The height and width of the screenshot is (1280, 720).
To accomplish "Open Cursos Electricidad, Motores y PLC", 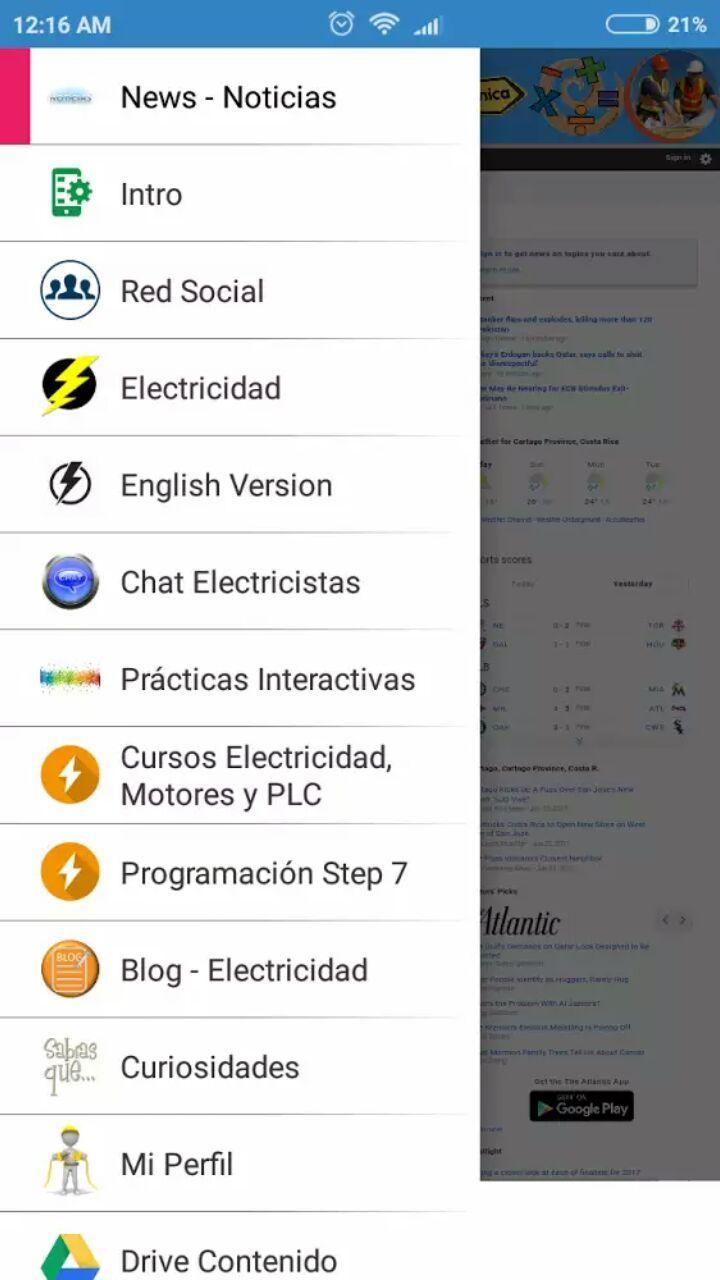I will [256, 776].
